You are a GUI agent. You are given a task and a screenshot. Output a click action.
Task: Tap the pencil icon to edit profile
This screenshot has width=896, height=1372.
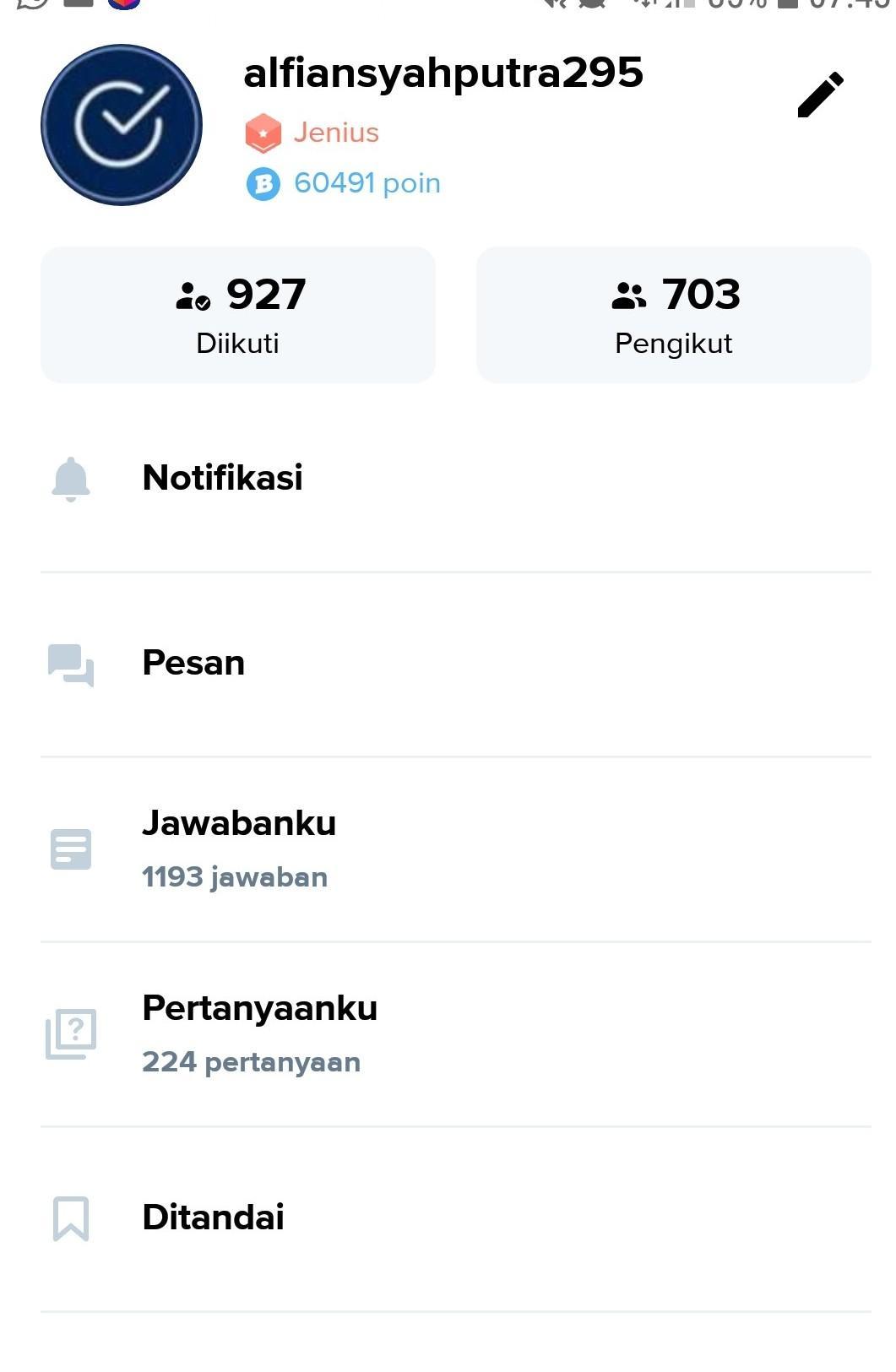(820, 95)
